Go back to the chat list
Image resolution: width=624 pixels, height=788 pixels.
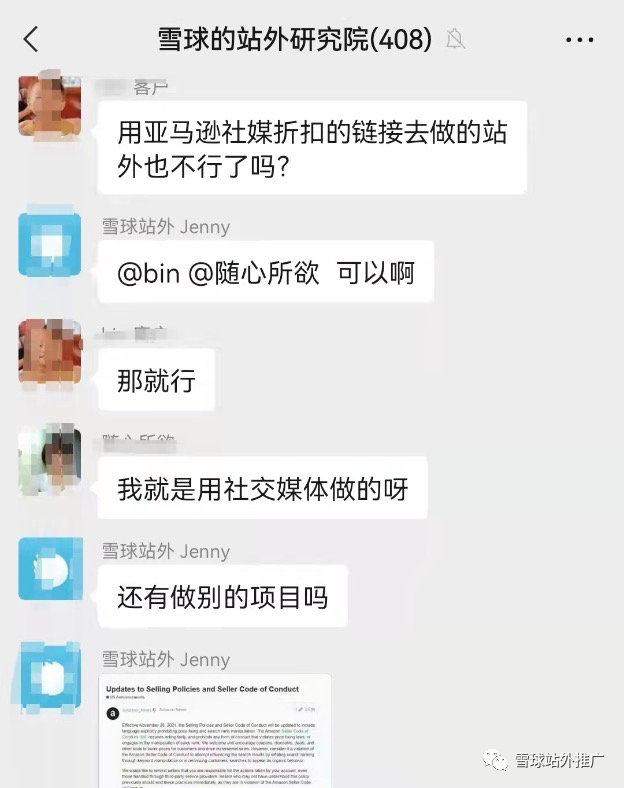pyautogui.click(x=31, y=40)
